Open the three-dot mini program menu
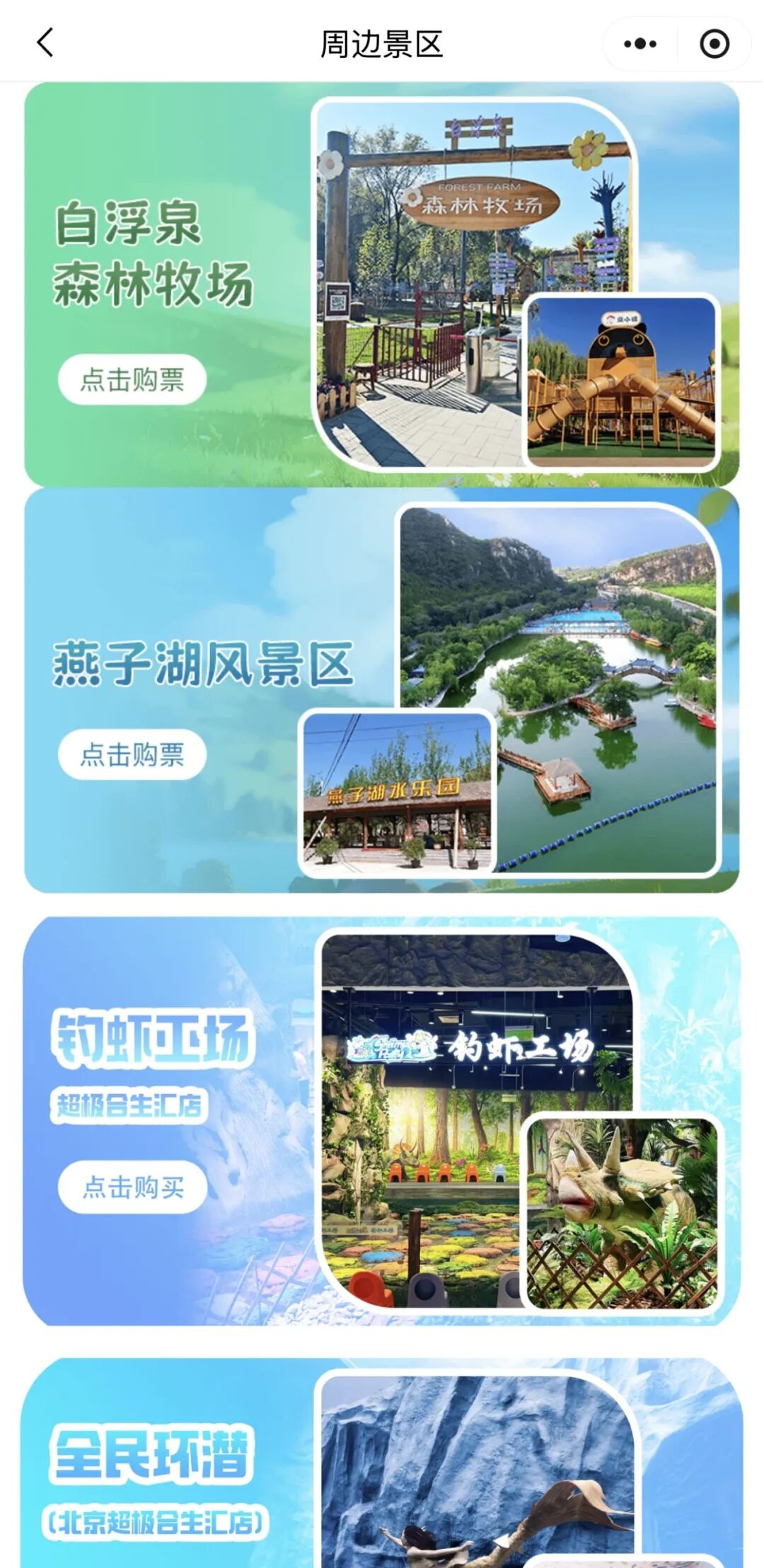 (640, 44)
